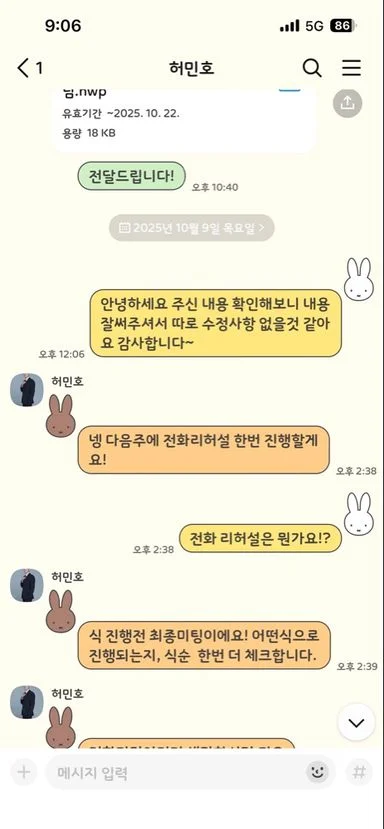Open the emoticon picker
This screenshot has width=384, height=829.
(317, 772)
